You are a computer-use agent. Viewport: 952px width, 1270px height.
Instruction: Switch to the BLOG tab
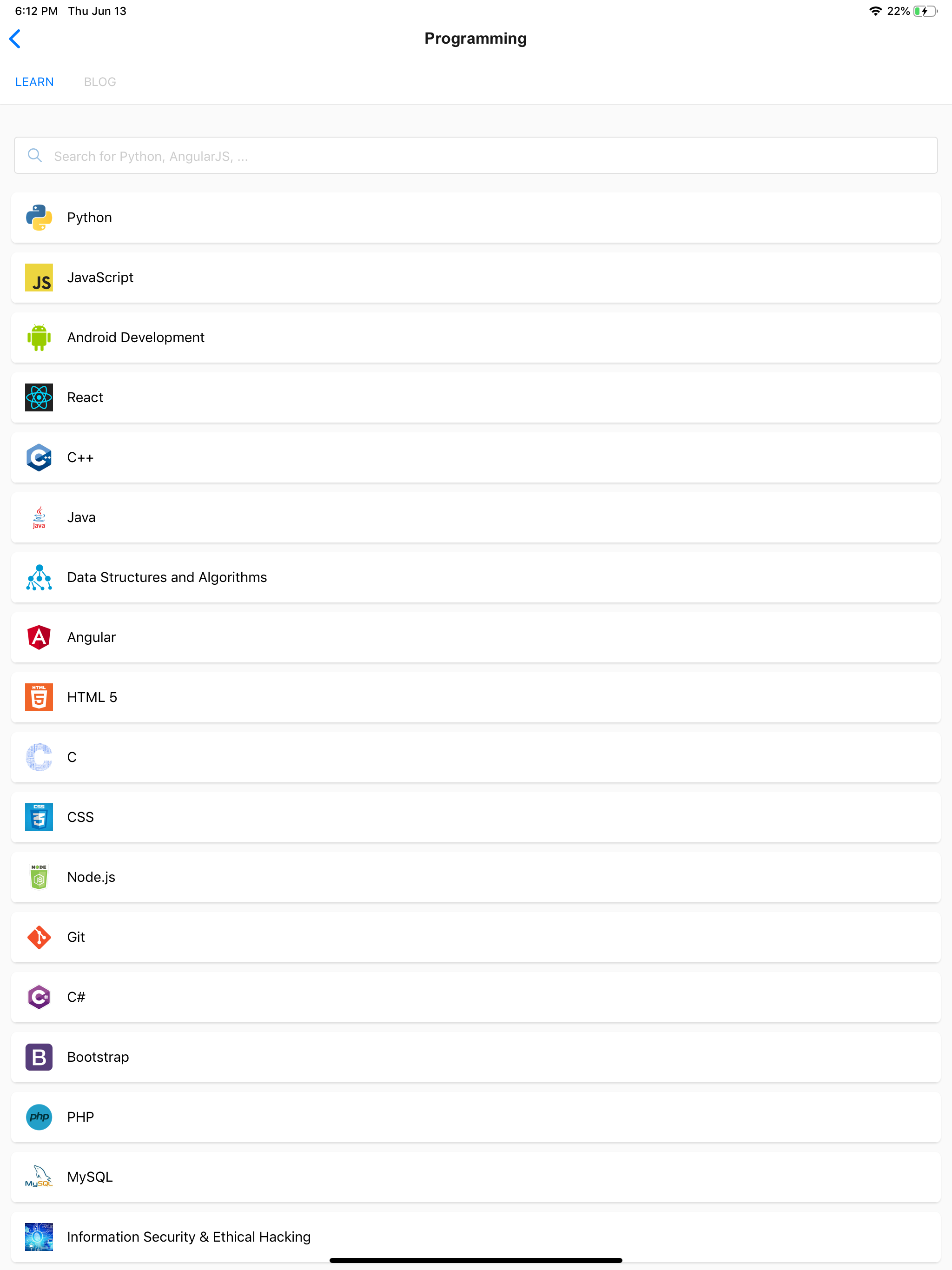point(100,81)
